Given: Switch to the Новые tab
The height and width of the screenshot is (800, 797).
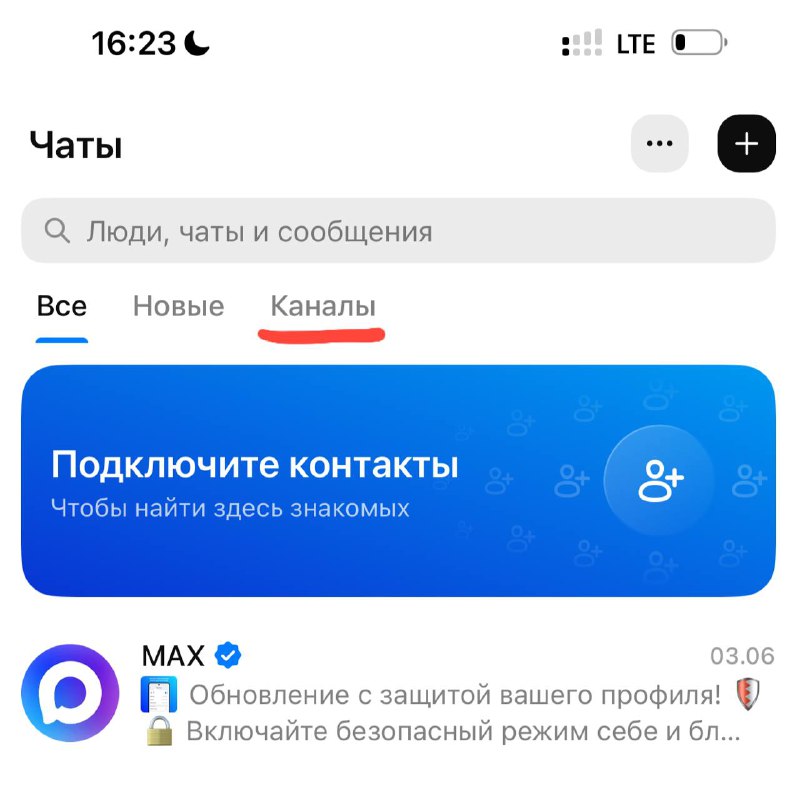Looking at the screenshot, I should [x=178, y=306].
